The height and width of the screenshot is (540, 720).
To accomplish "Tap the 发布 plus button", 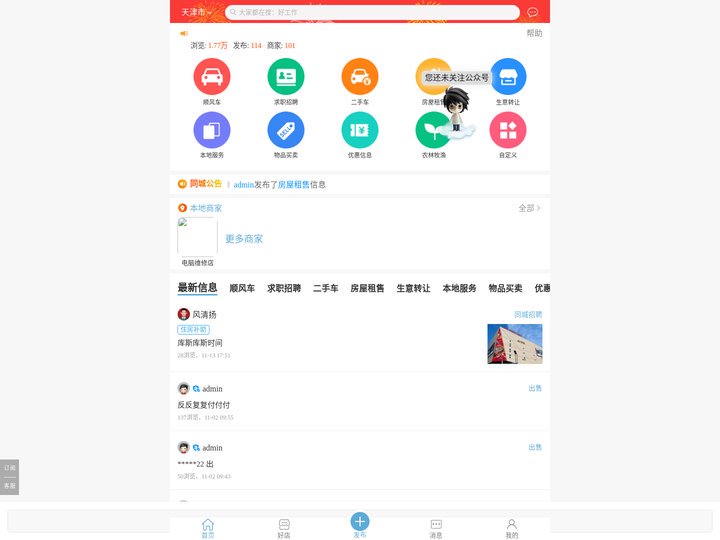I will point(360,522).
